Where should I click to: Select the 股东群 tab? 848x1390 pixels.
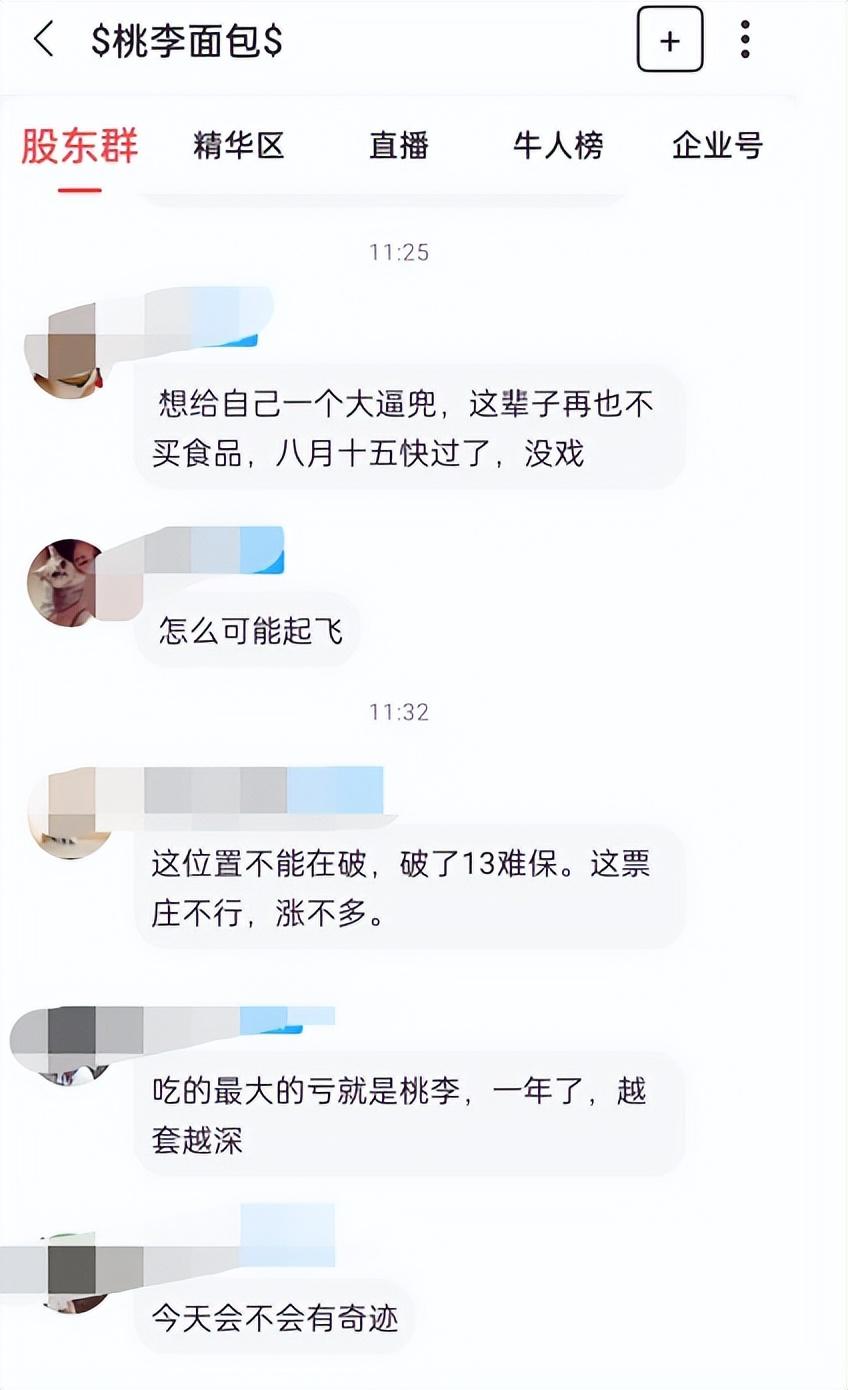click(x=80, y=146)
